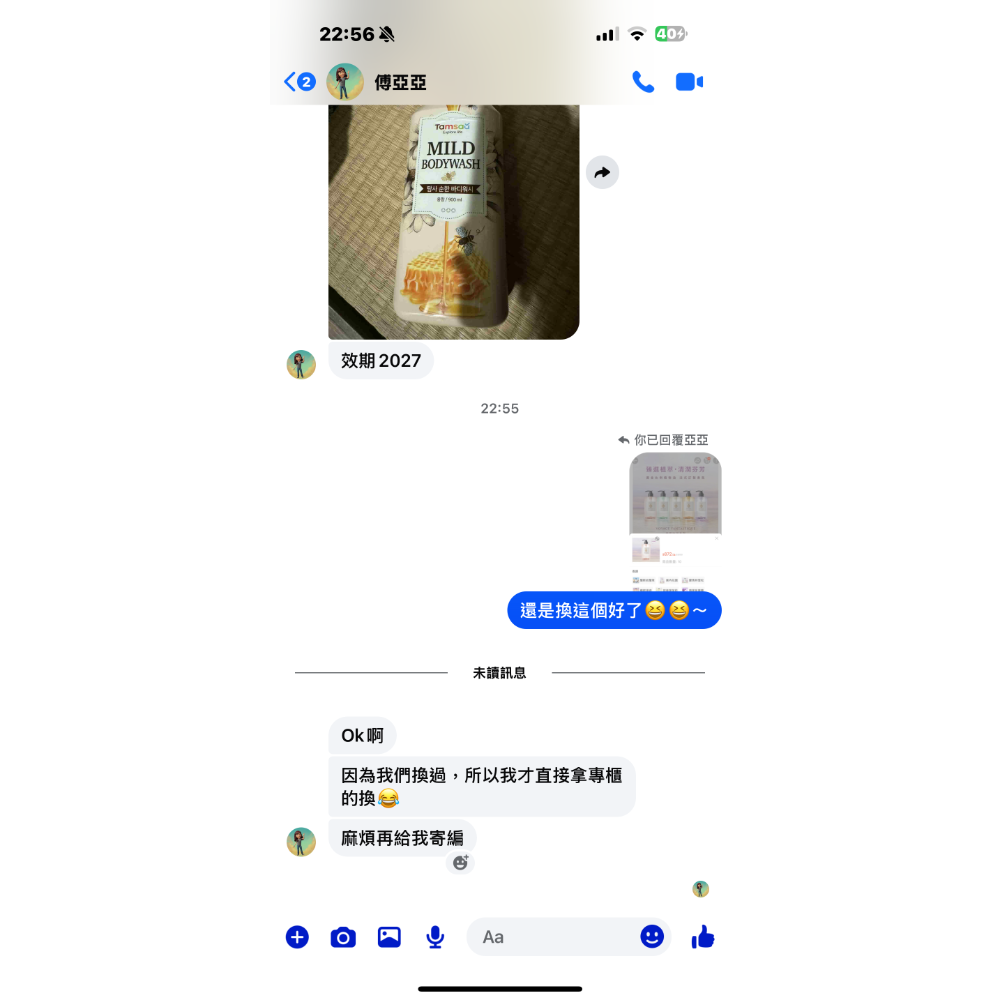Open the replied product screenshot
The height and width of the screenshot is (1000, 1000).
coord(675,520)
